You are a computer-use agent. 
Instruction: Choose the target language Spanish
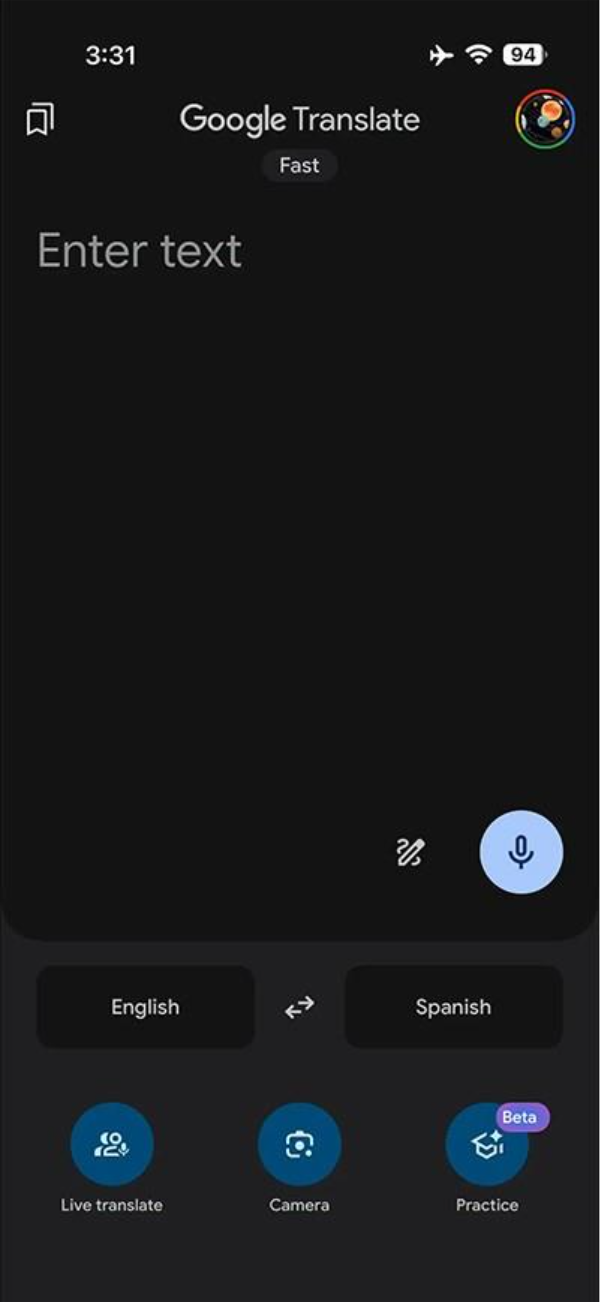pos(453,1007)
